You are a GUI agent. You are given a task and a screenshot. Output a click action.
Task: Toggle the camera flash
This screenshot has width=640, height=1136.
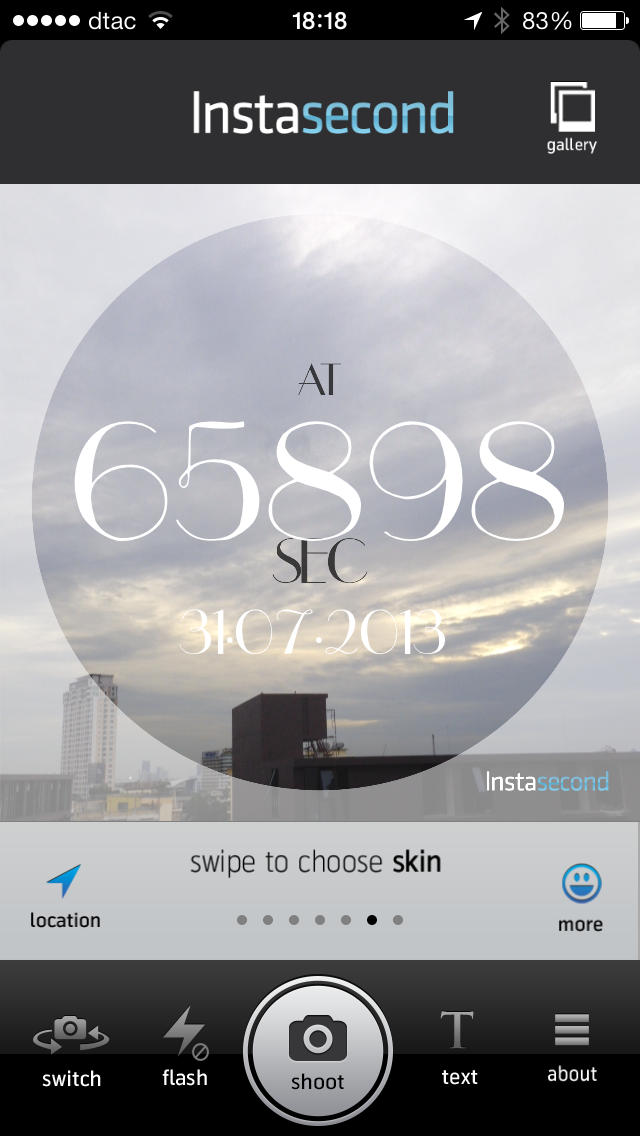[x=185, y=1048]
